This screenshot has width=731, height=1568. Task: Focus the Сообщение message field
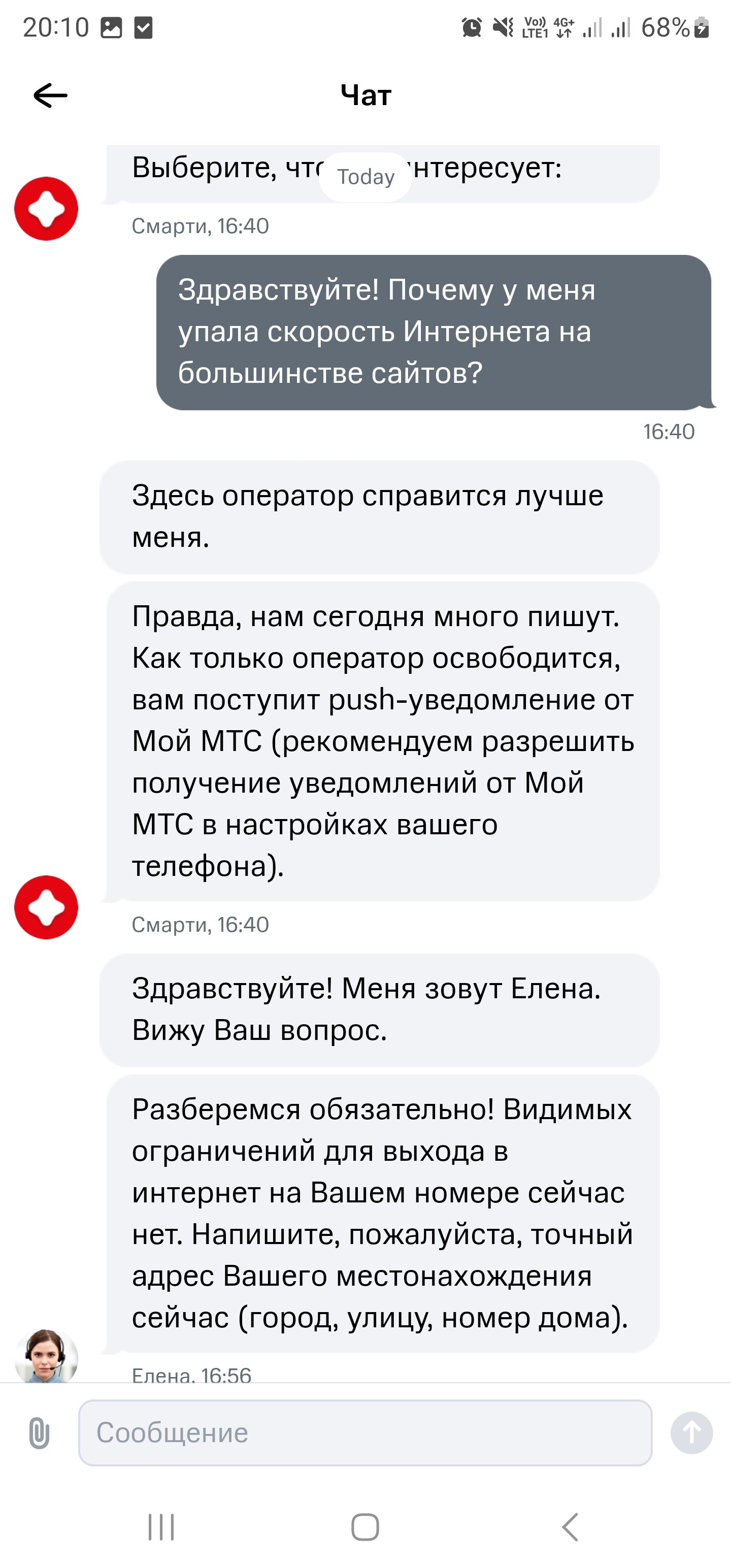pos(364,1433)
